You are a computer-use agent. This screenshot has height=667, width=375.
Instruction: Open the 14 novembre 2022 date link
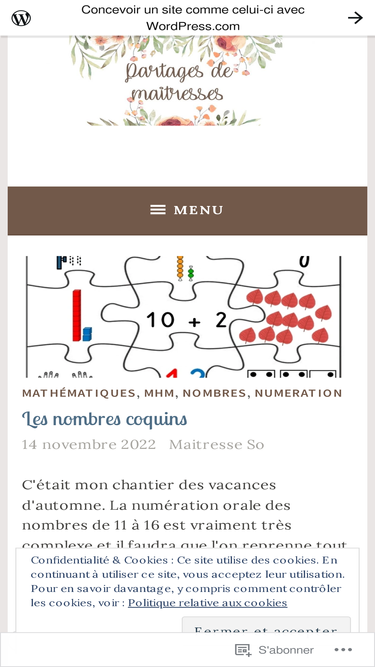(89, 445)
